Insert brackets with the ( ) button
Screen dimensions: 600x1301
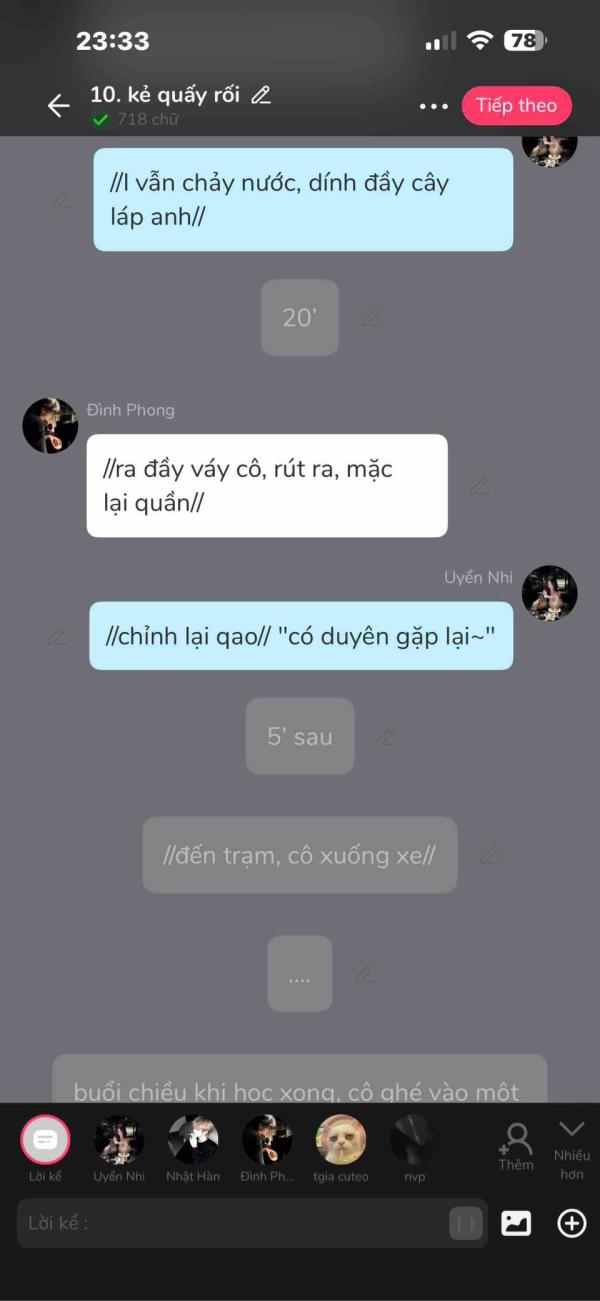tap(466, 1223)
